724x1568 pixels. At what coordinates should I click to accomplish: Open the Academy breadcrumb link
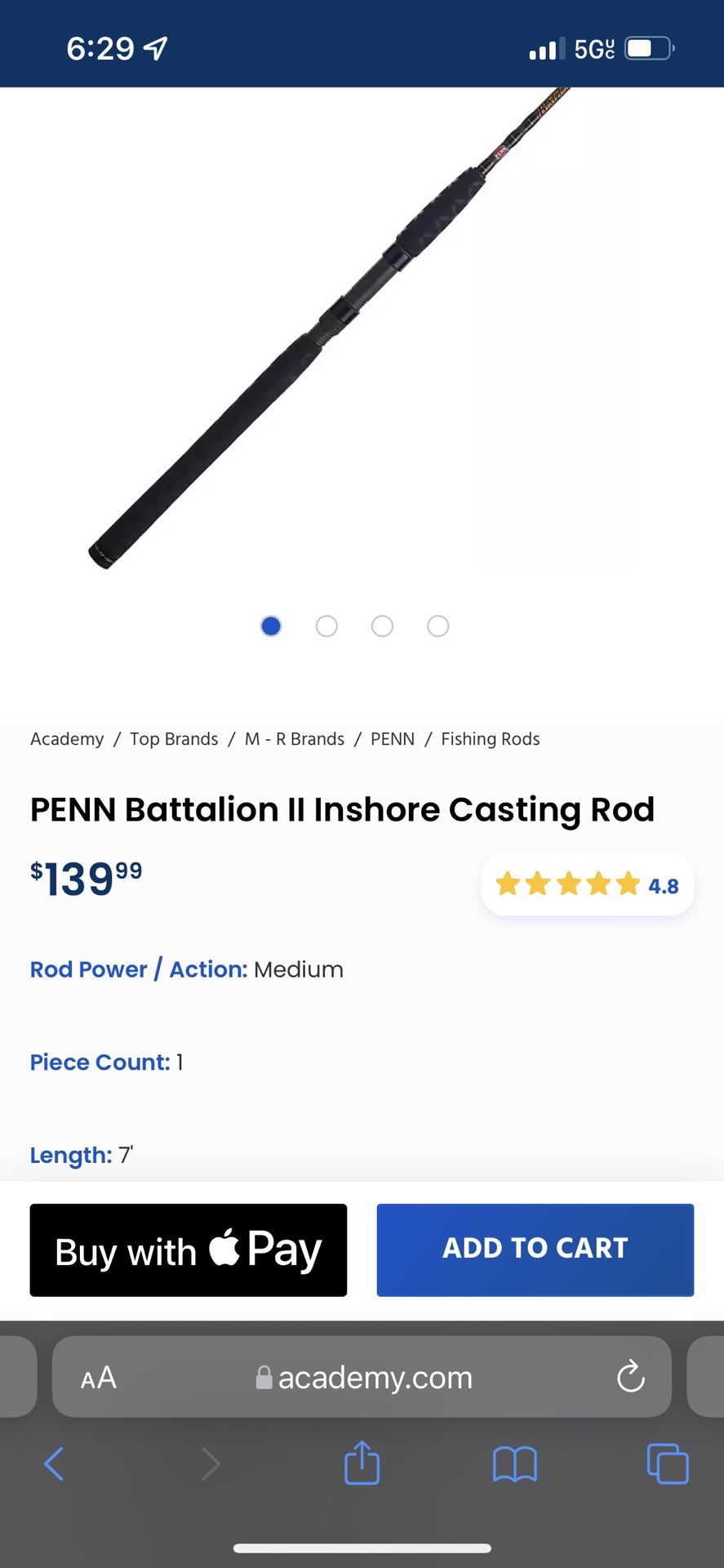[x=66, y=738]
